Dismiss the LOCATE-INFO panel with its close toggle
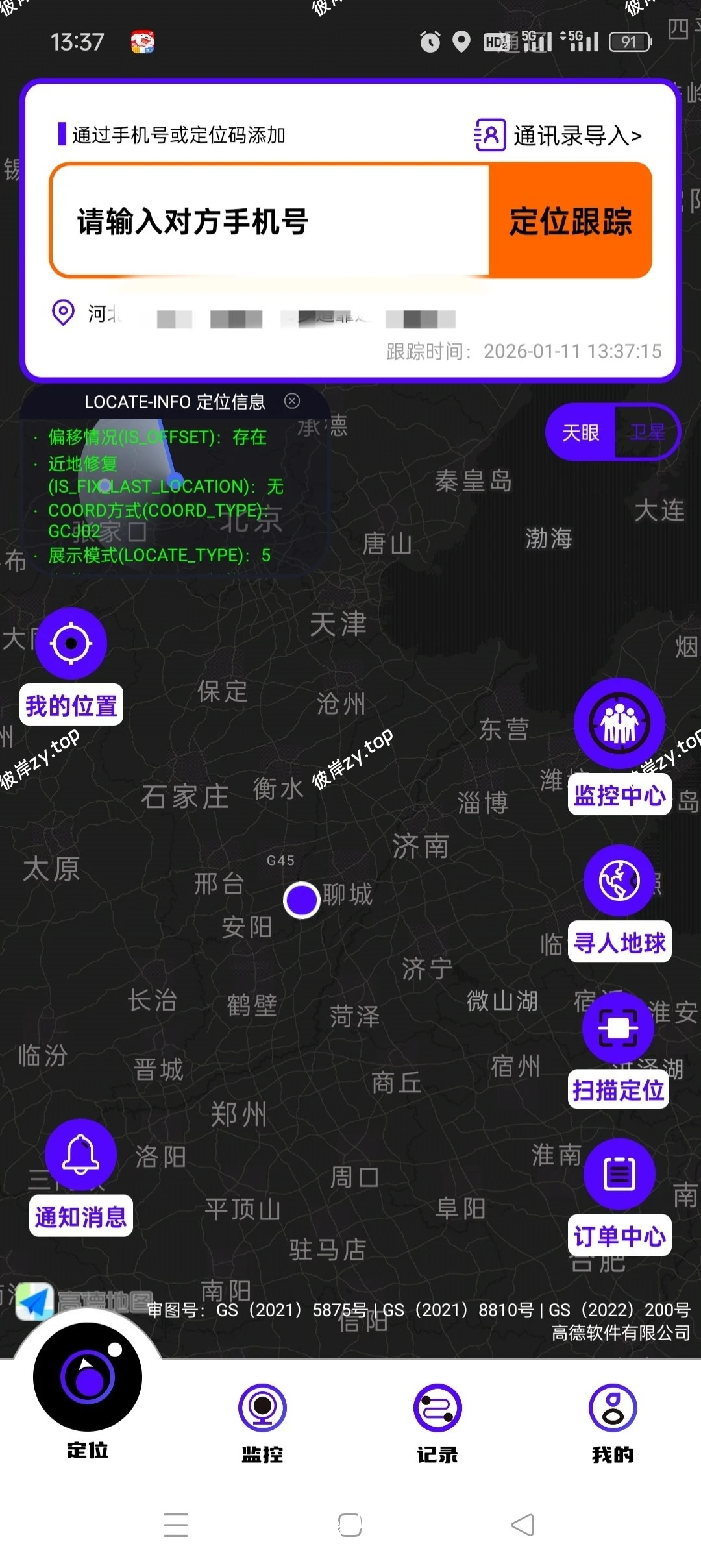 click(x=293, y=402)
